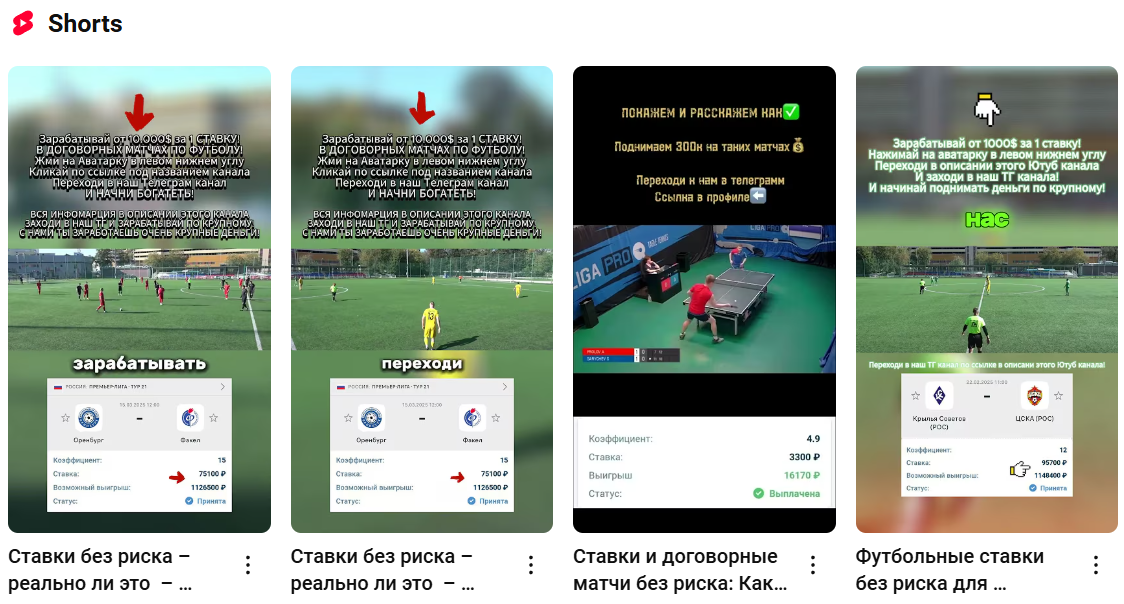
Task: Open more options for "Футбольные ставки без риска" Short
Action: click(x=1095, y=565)
